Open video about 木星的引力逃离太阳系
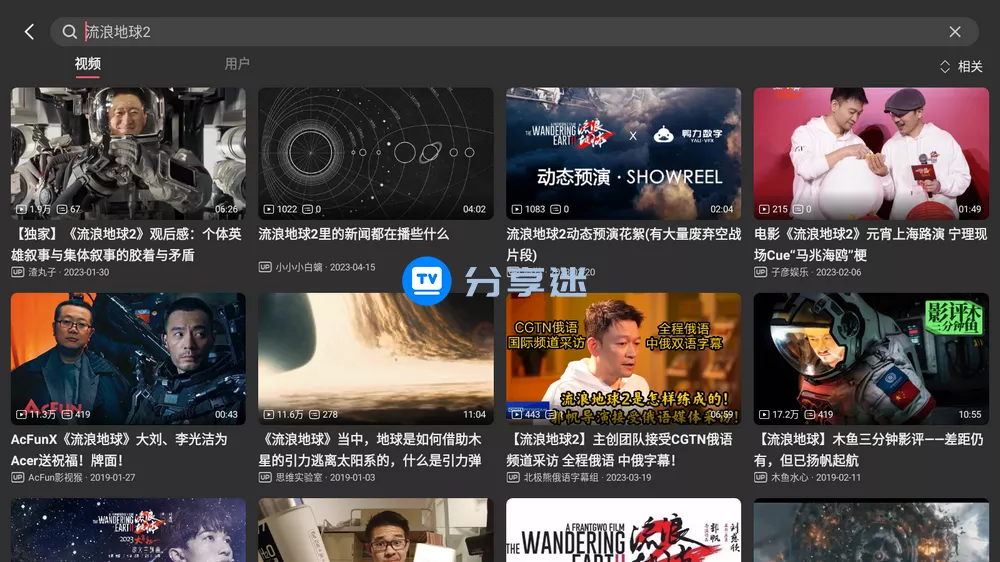Viewport: 1000px width, 562px height. click(x=375, y=358)
